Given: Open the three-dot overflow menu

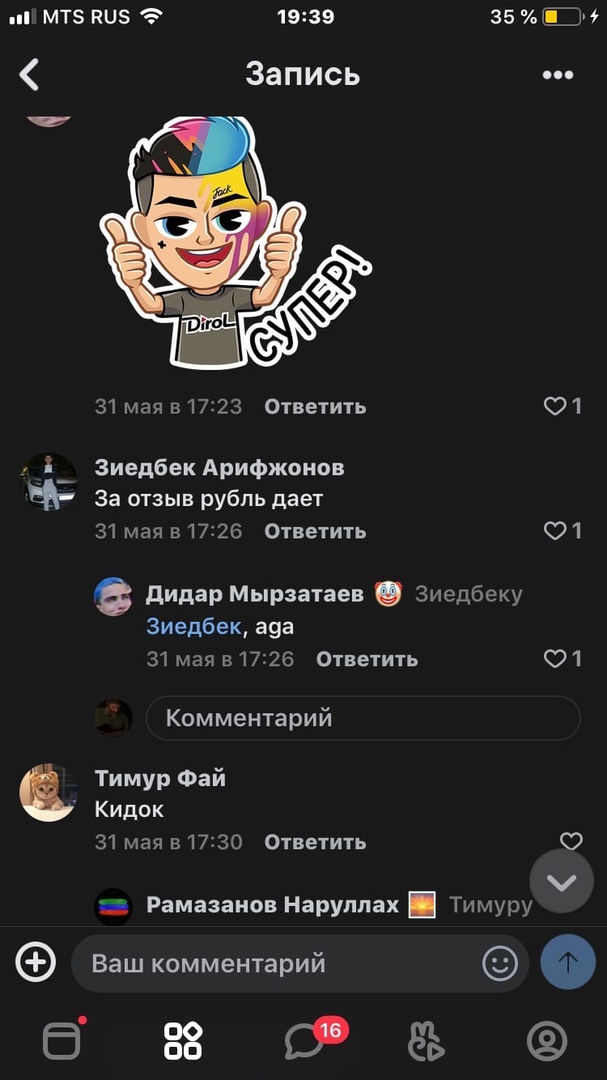Looking at the screenshot, I should coord(558,75).
